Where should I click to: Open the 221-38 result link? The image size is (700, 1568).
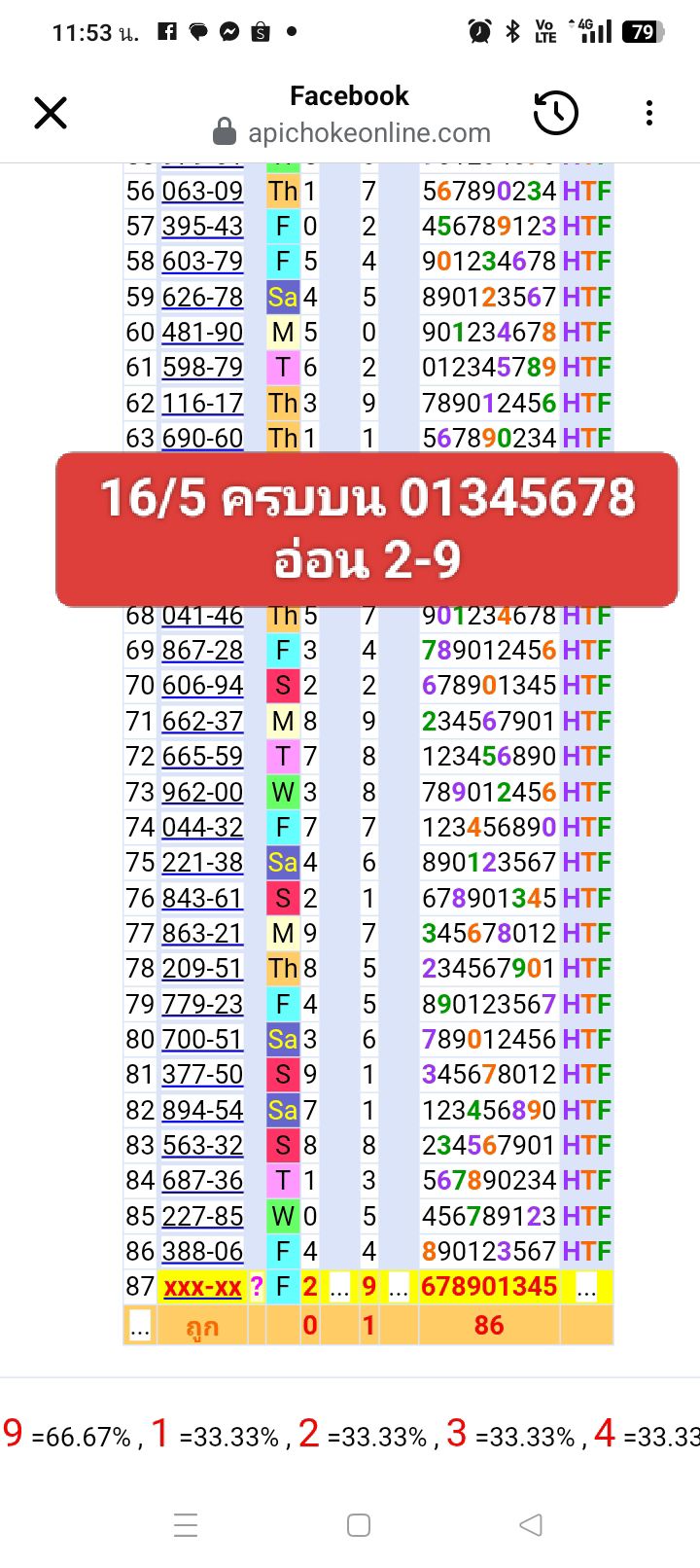point(202,862)
